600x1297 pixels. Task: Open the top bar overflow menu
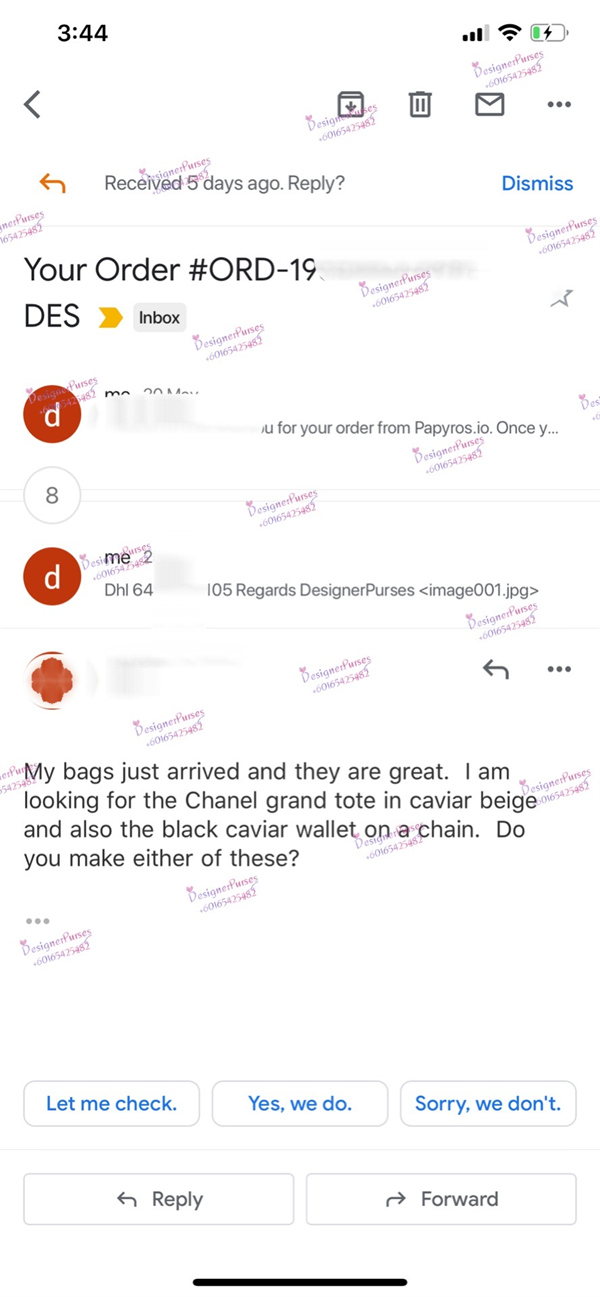pyautogui.click(x=559, y=104)
